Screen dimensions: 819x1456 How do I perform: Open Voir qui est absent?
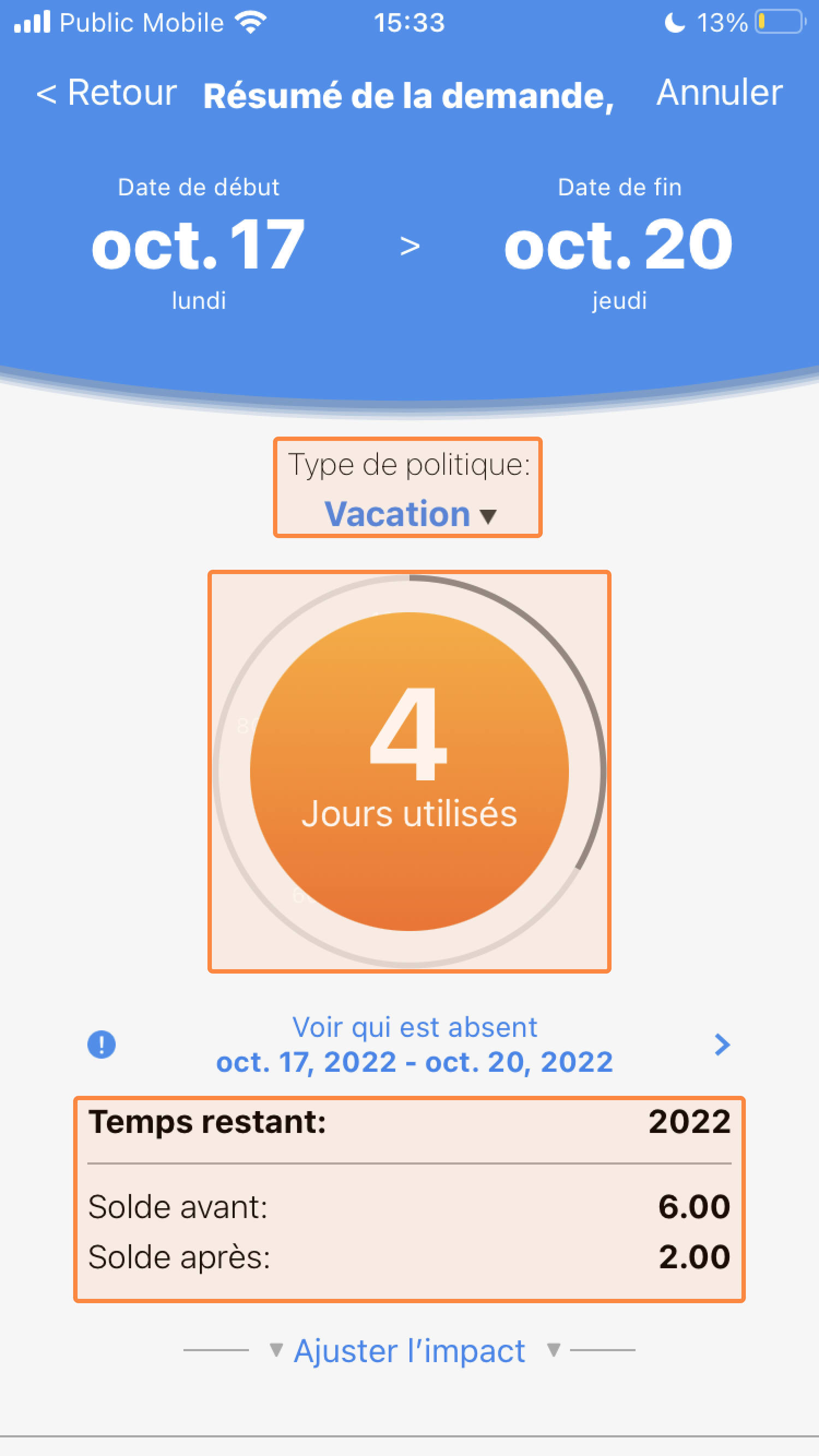pyautogui.click(x=414, y=1045)
